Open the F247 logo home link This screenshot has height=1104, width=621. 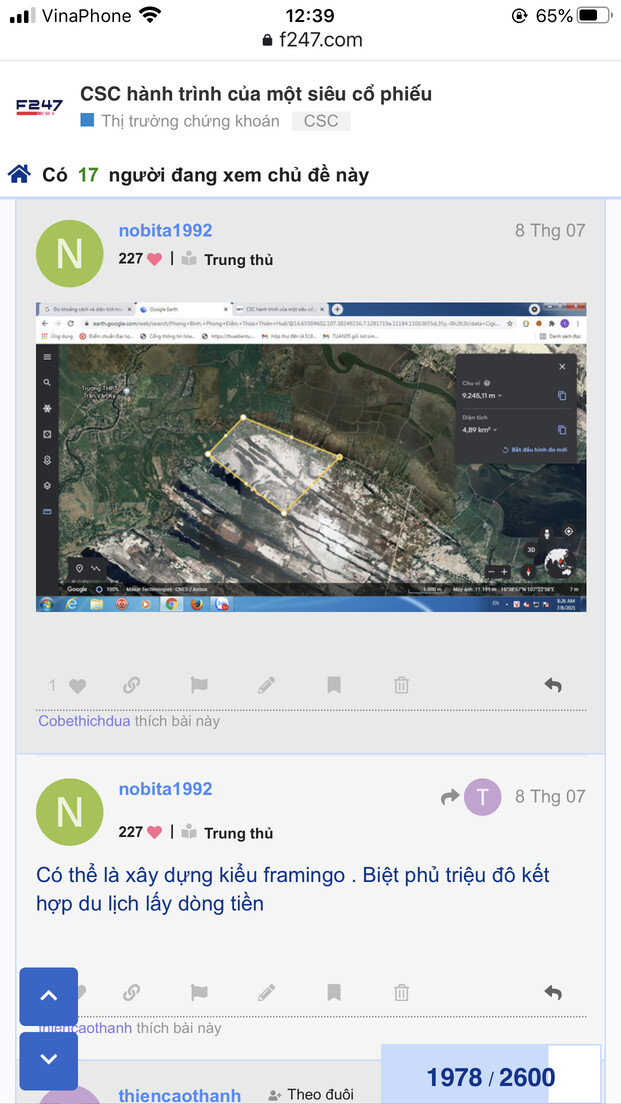40,107
